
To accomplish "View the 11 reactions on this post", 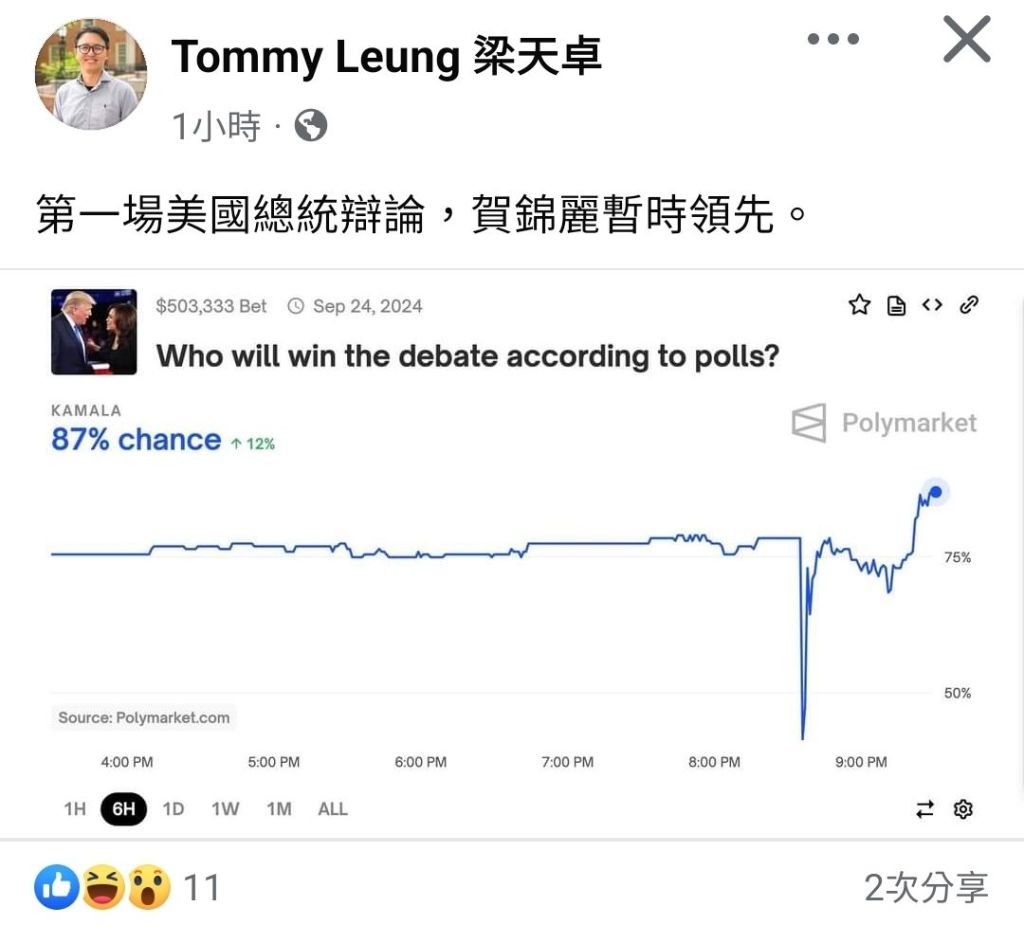I will [127, 887].
